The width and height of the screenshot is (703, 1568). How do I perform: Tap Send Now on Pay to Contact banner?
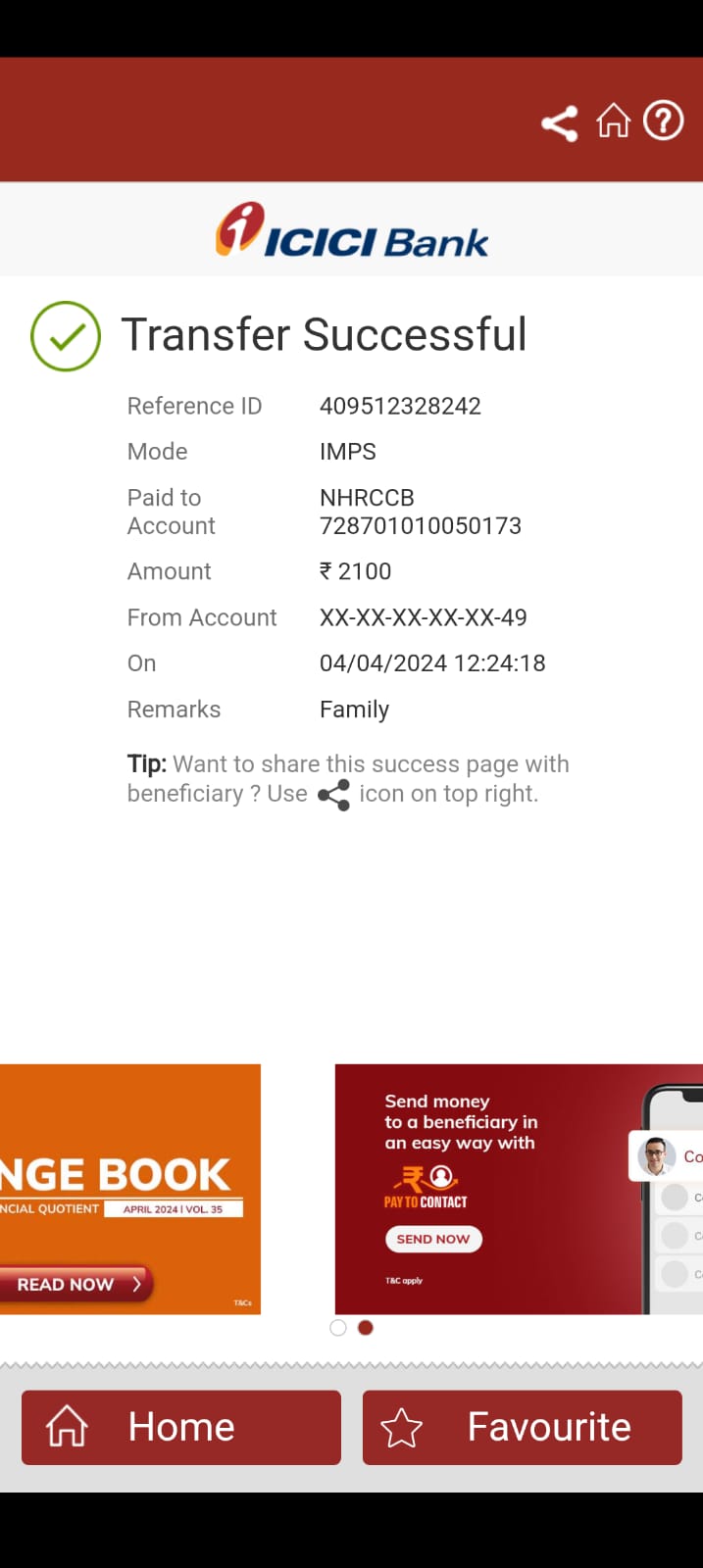[x=433, y=1239]
